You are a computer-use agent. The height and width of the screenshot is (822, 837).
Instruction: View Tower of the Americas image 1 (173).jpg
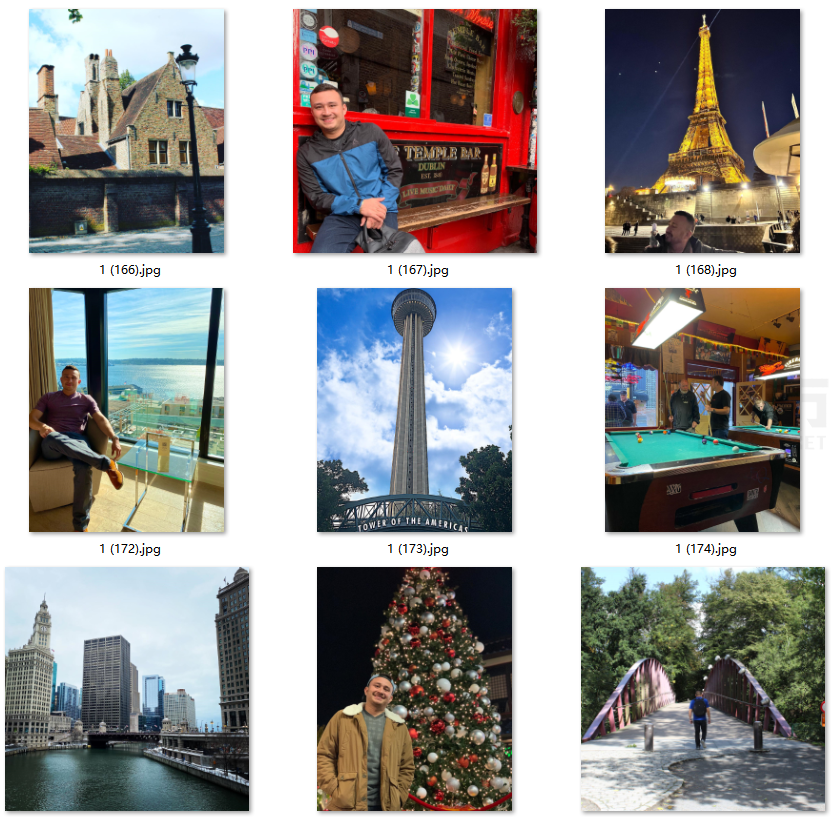tap(414, 410)
